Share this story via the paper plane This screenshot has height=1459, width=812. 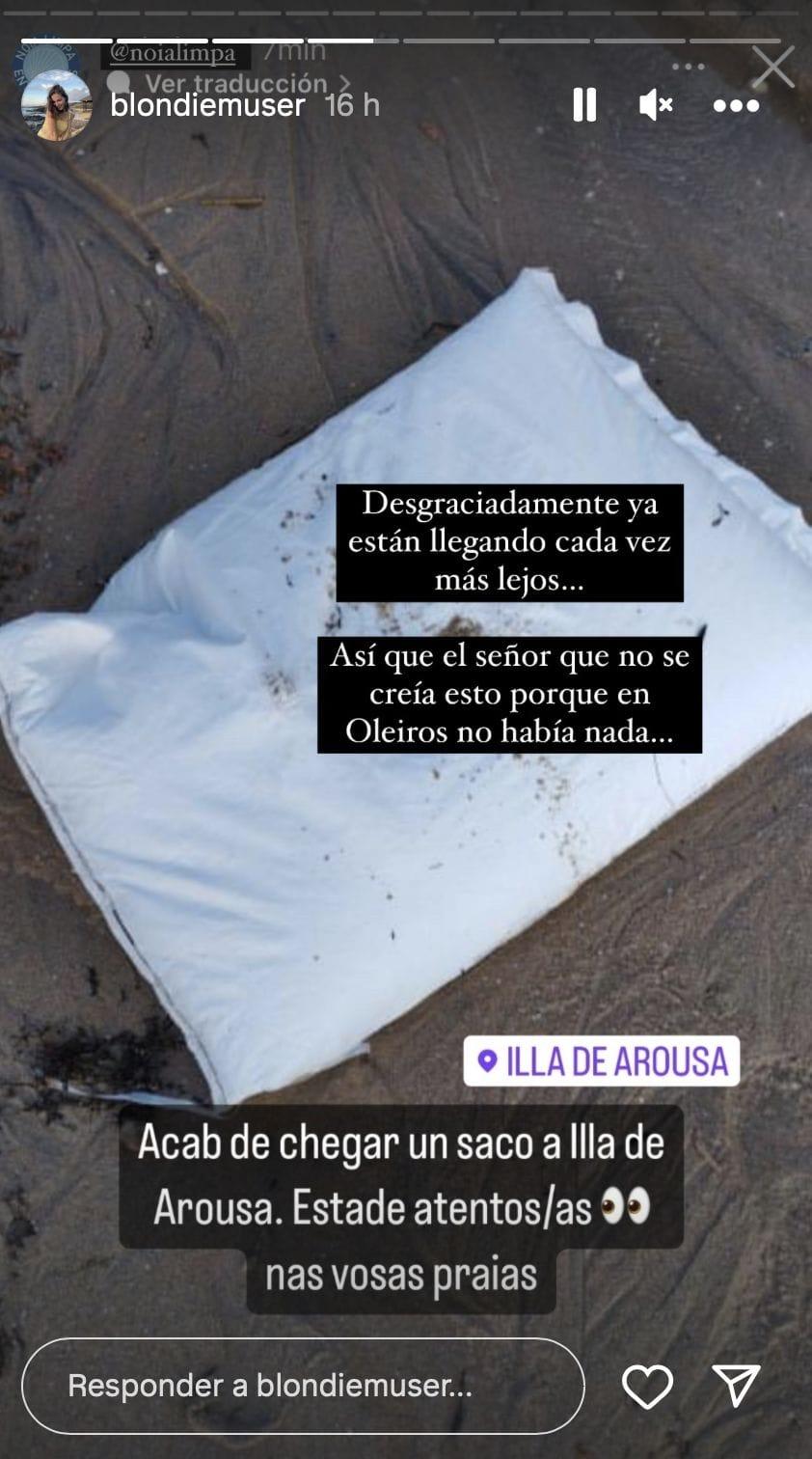(736, 1386)
